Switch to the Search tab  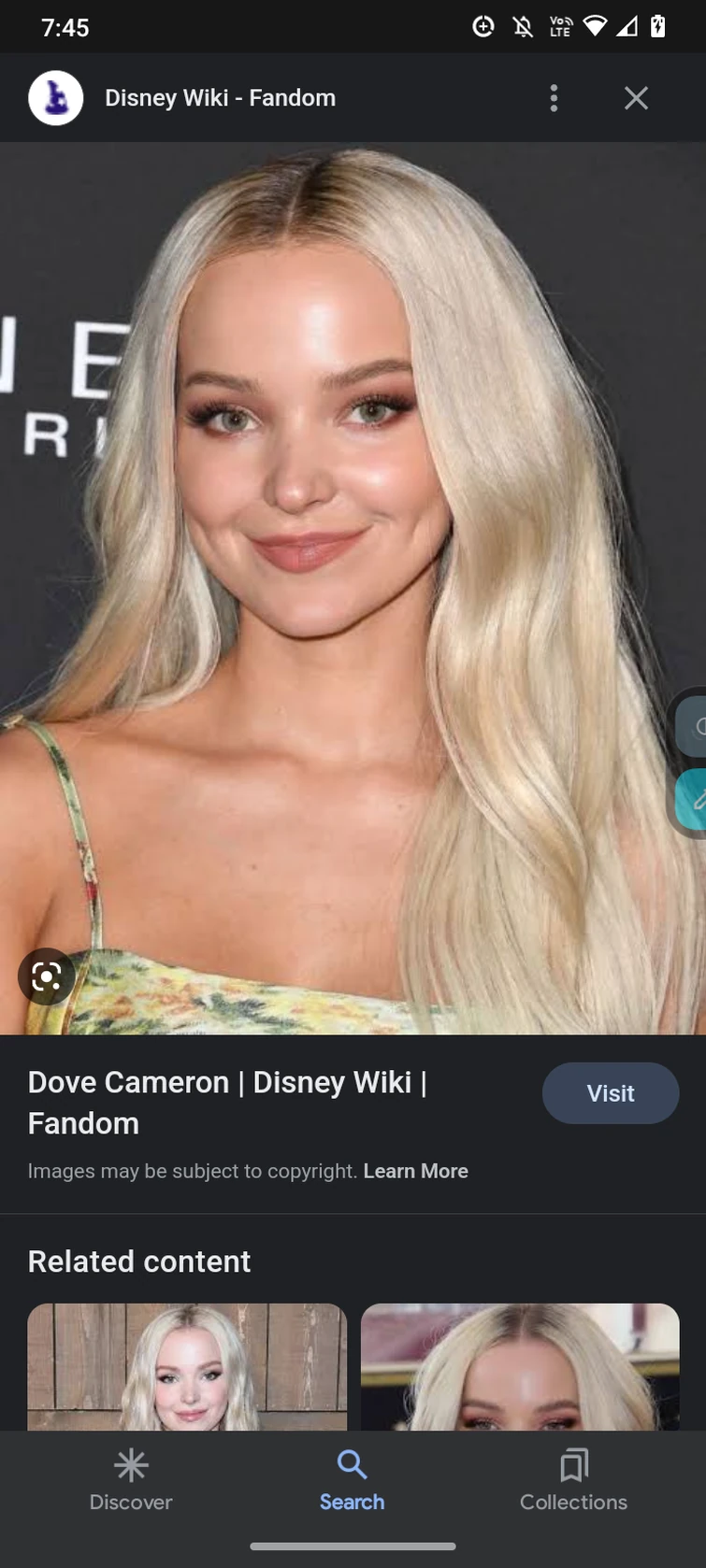352,1480
